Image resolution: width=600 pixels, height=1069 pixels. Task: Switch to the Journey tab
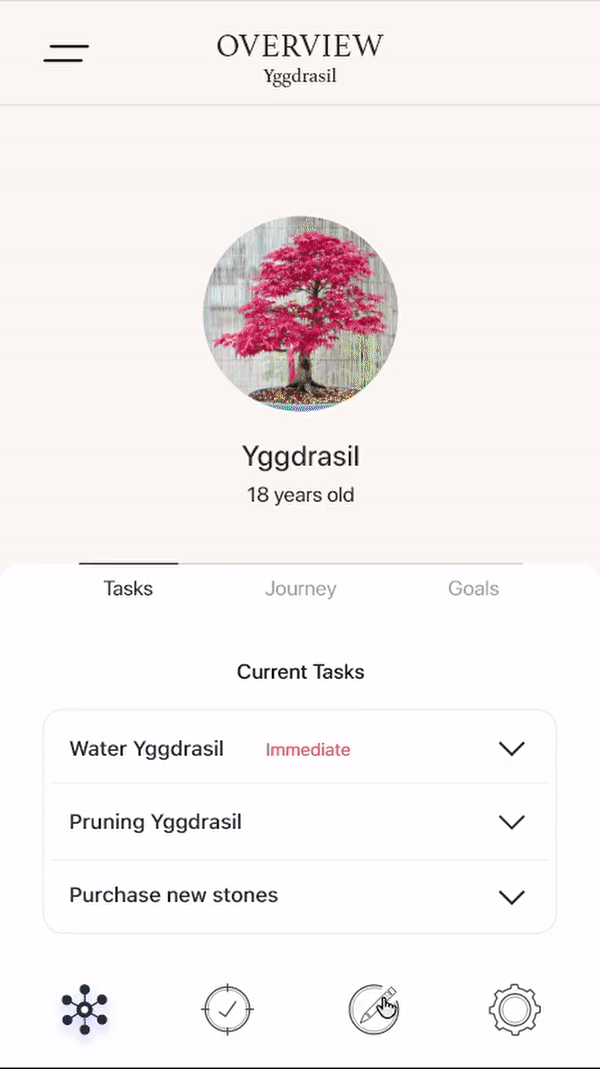point(300,589)
